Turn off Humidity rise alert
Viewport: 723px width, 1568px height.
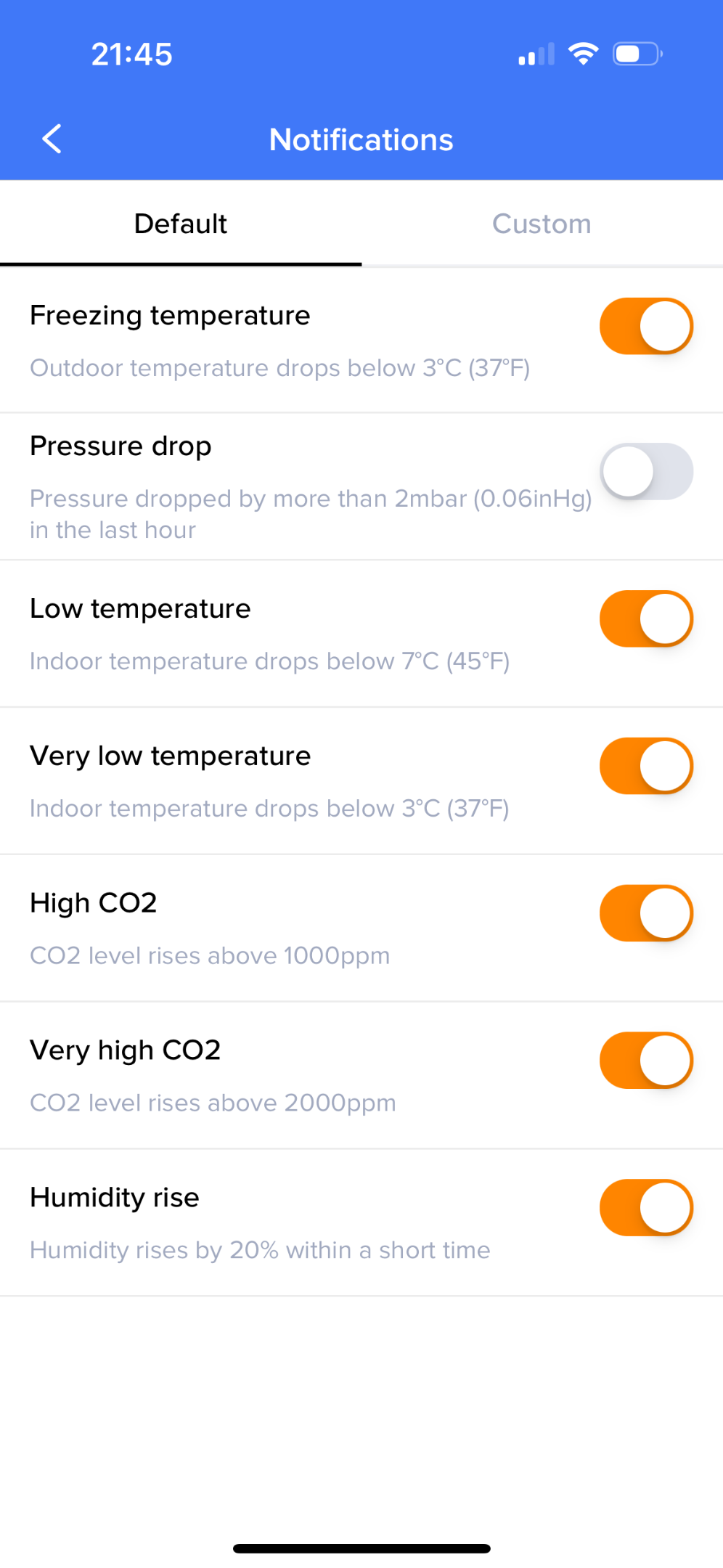point(646,1208)
